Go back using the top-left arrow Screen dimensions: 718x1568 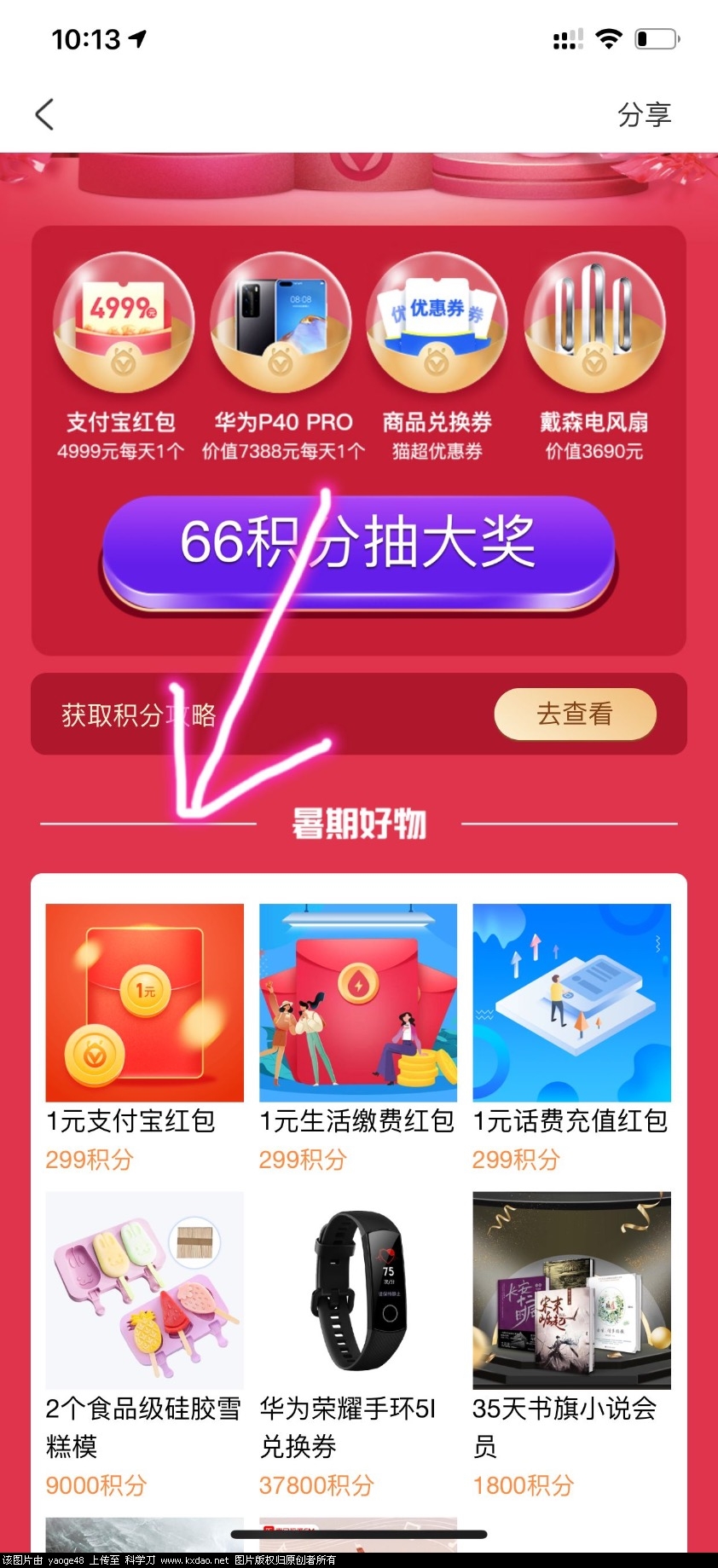coord(44,114)
